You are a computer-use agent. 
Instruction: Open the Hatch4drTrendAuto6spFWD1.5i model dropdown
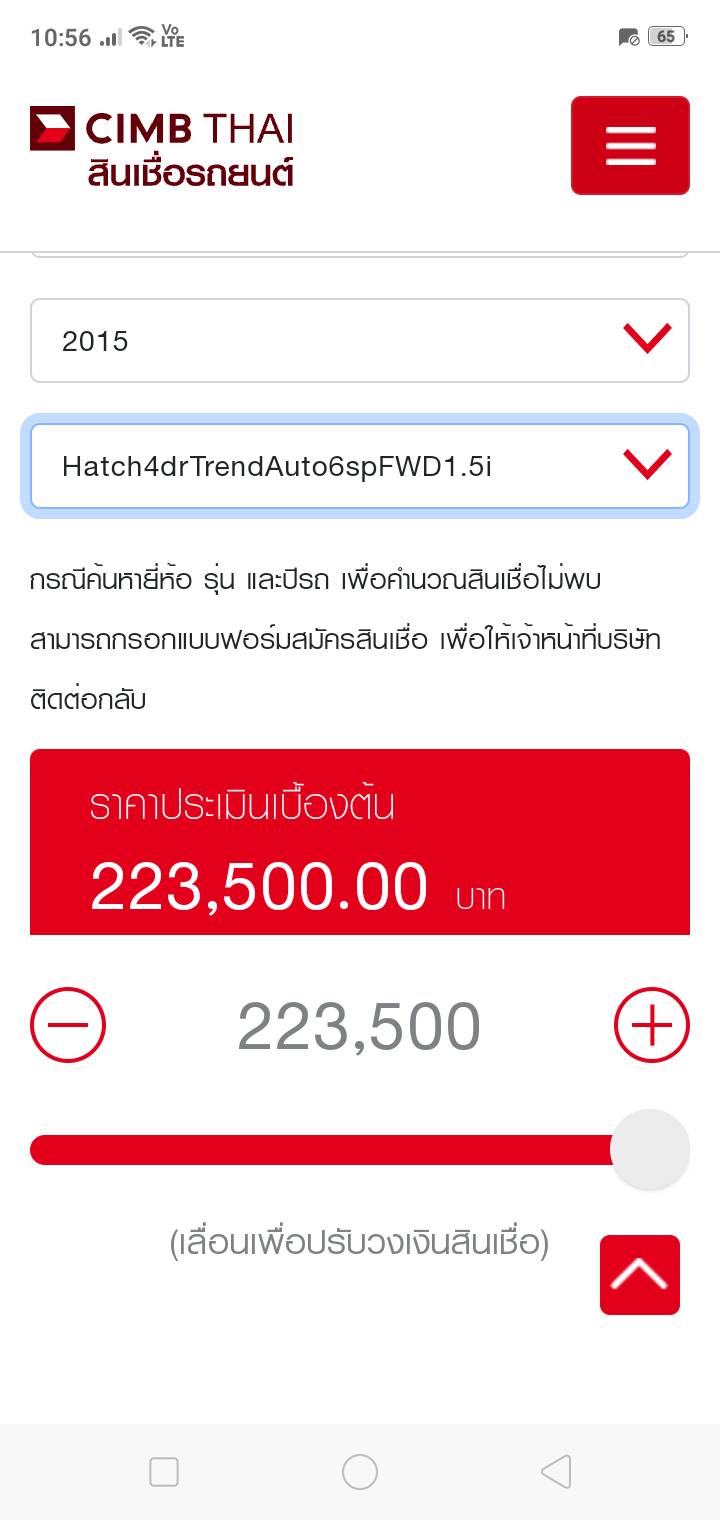coord(360,466)
